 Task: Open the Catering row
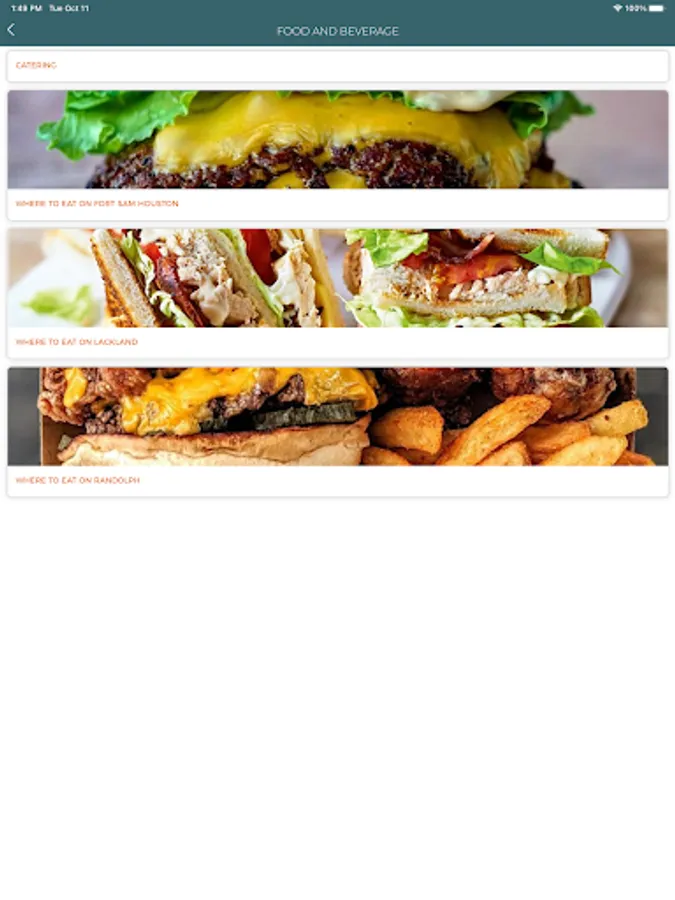click(337, 66)
